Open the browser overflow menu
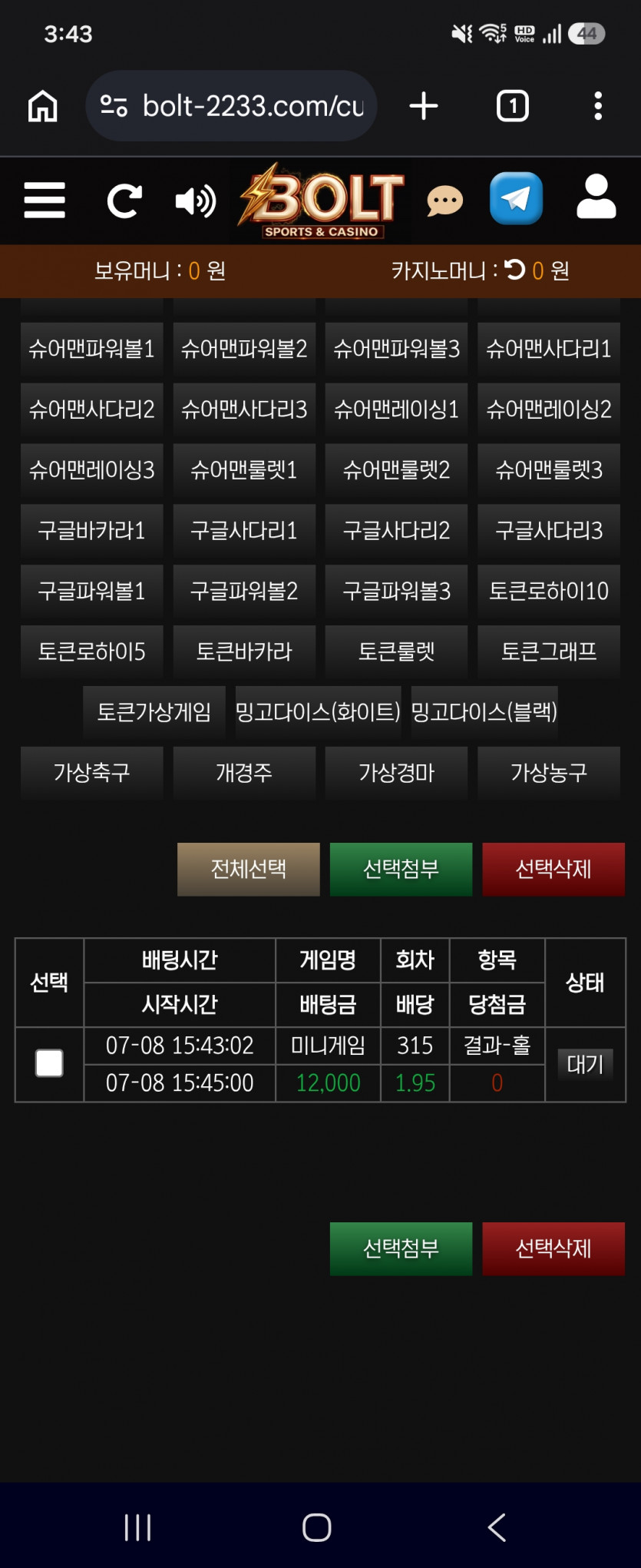This screenshot has height=1568, width=641. (598, 106)
